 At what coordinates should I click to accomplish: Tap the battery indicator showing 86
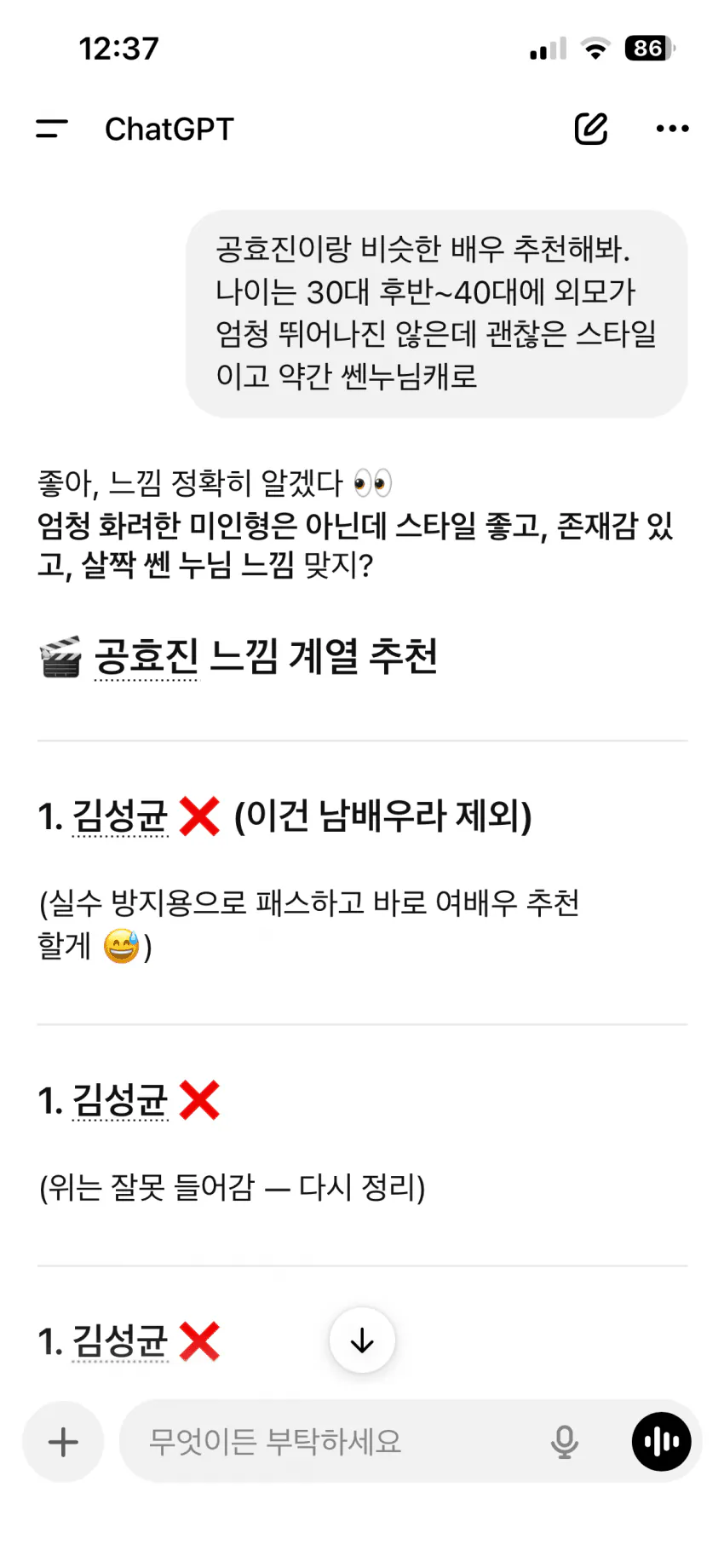(x=648, y=49)
